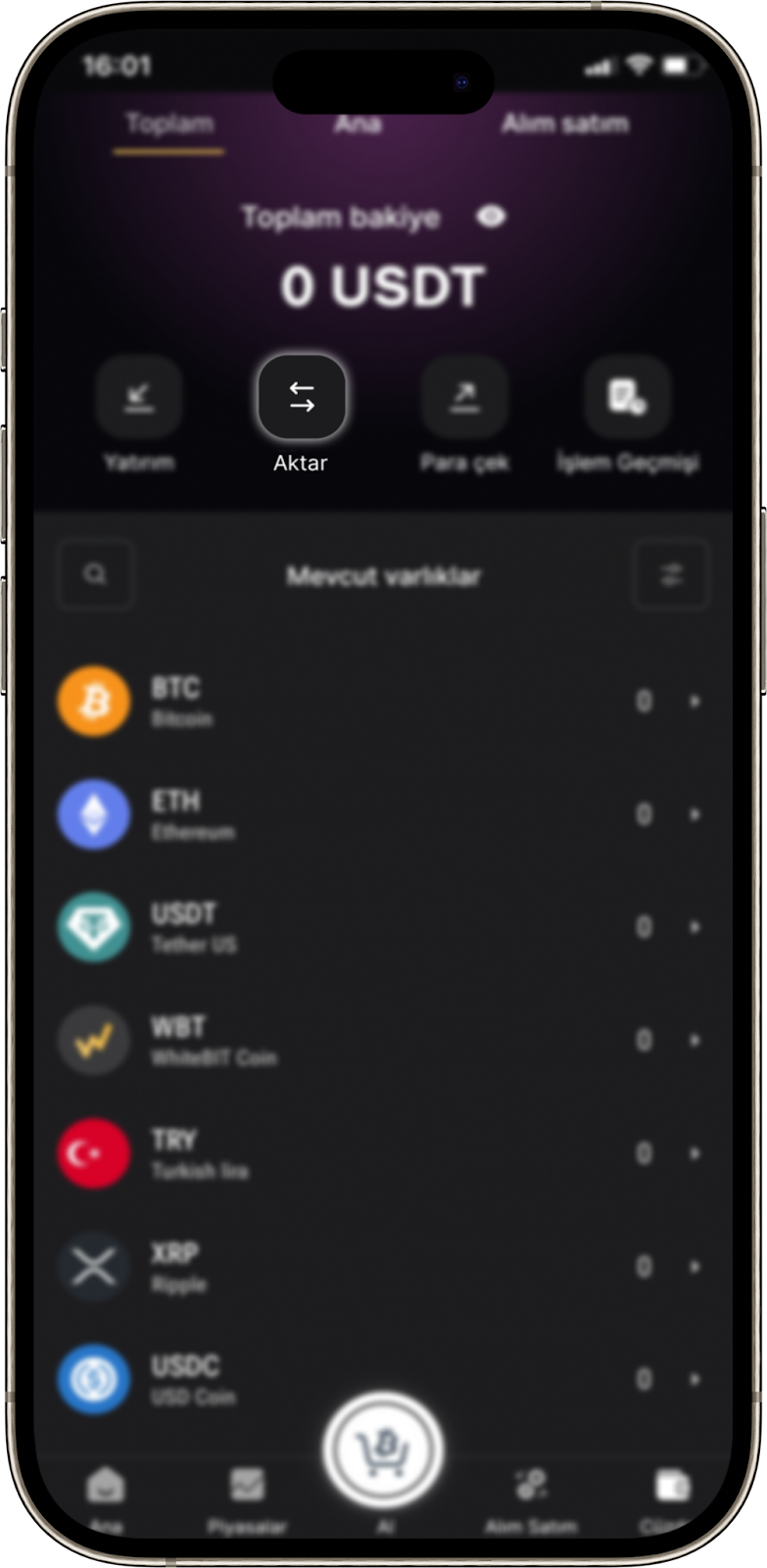Open the TRY Turkish lira row

[x=382, y=1153]
